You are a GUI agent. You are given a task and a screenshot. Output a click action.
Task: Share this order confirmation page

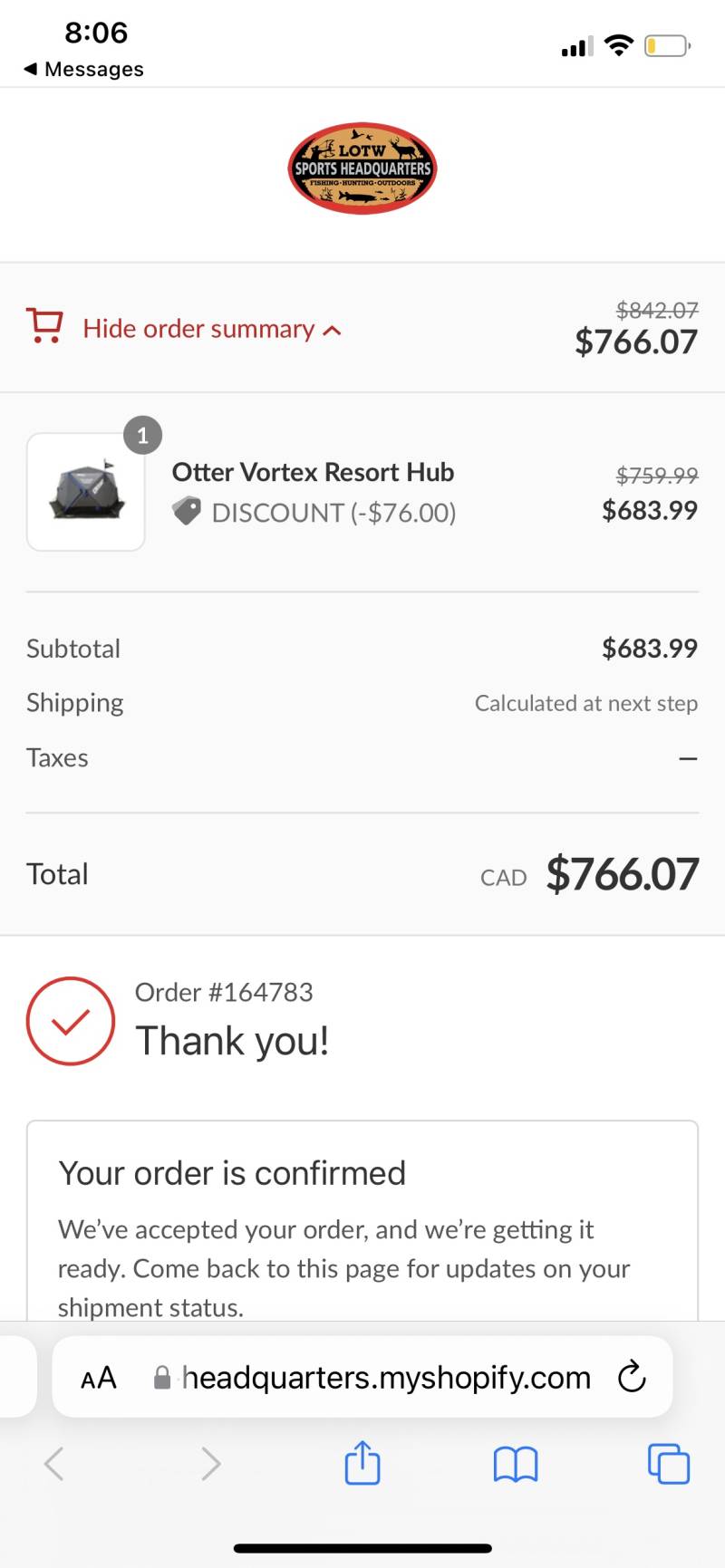point(362,1463)
